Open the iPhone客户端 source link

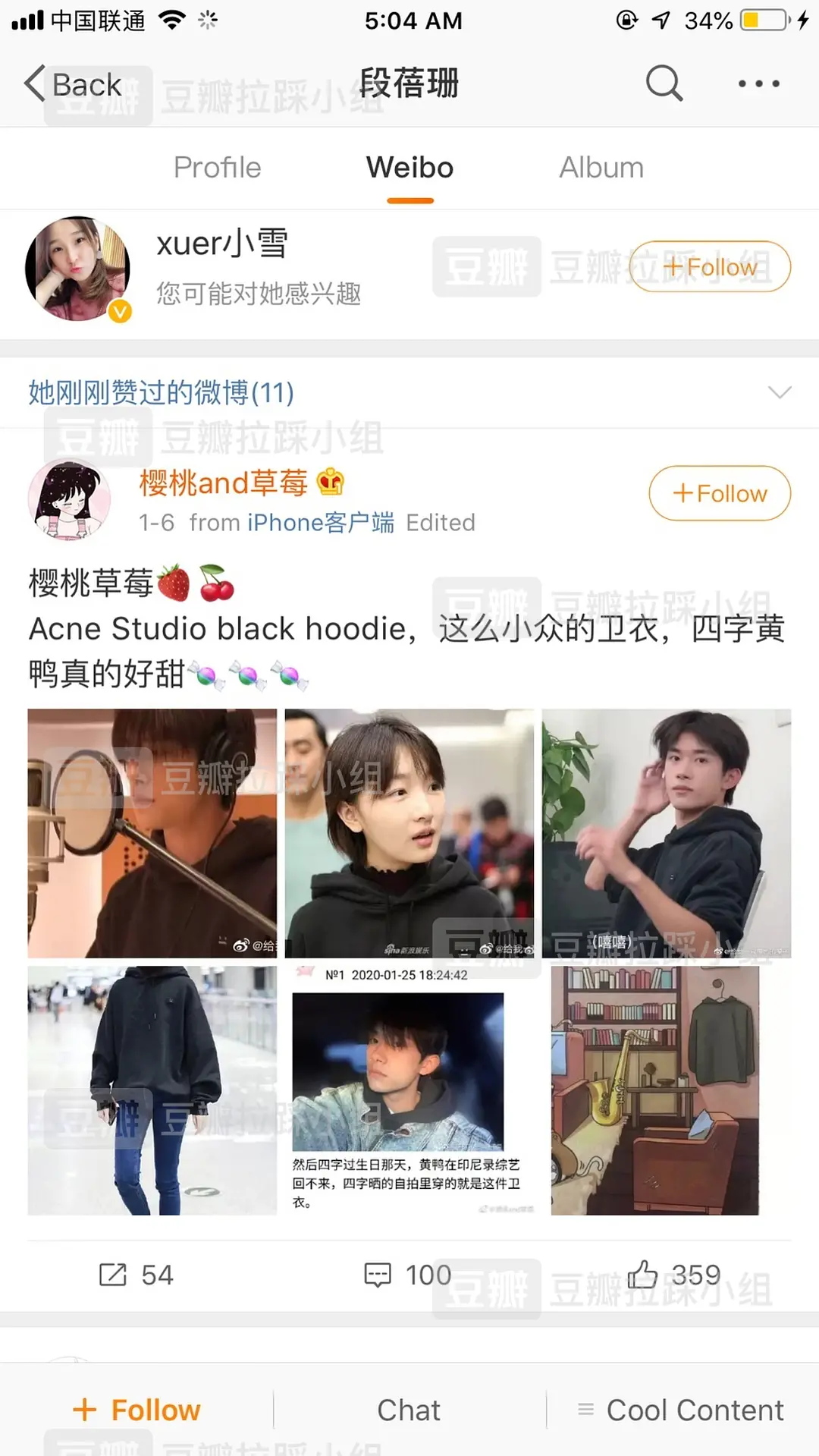(x=320, y=523)
